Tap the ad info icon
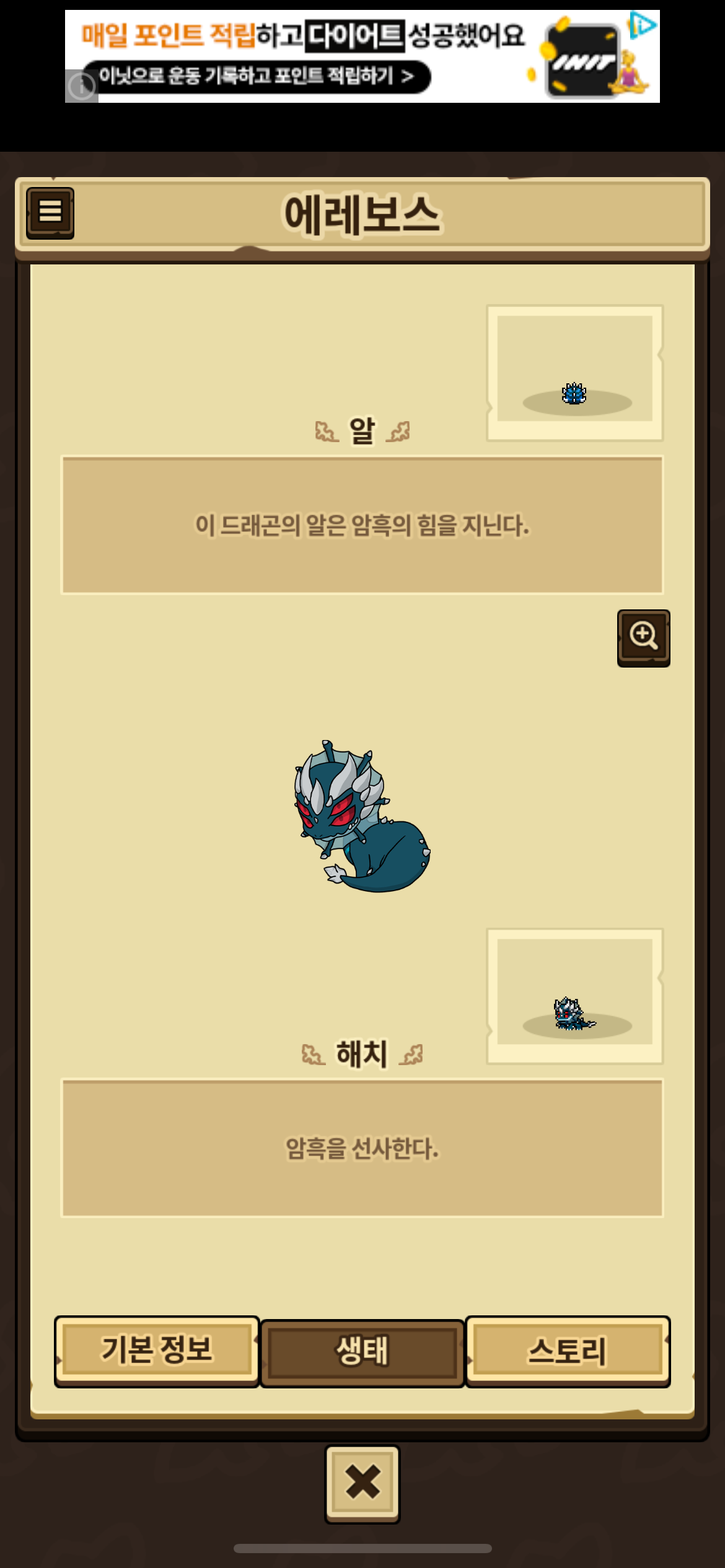 [81, 86]
